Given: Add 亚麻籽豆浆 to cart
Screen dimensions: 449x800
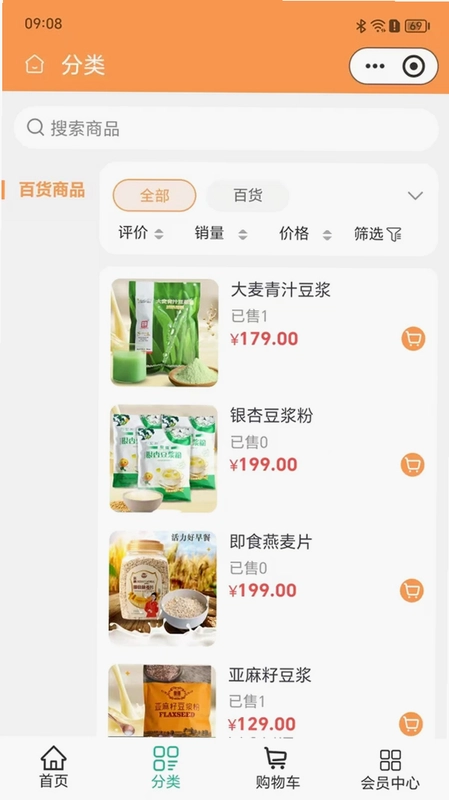Looking at the screenshot, I should [x=411, y=723].
